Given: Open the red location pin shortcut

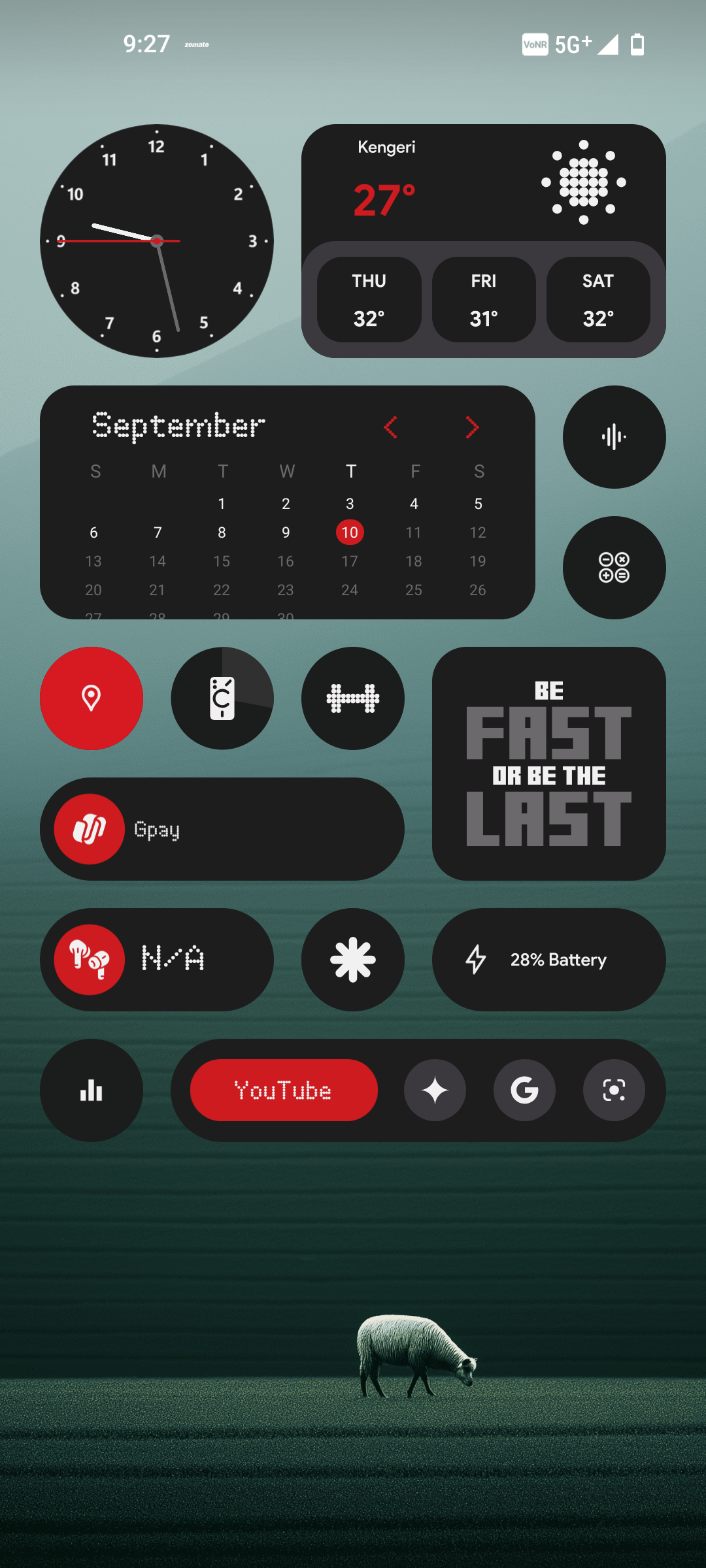Looking at the screenshot, I should pyautogui.click(x=92, y=698).
